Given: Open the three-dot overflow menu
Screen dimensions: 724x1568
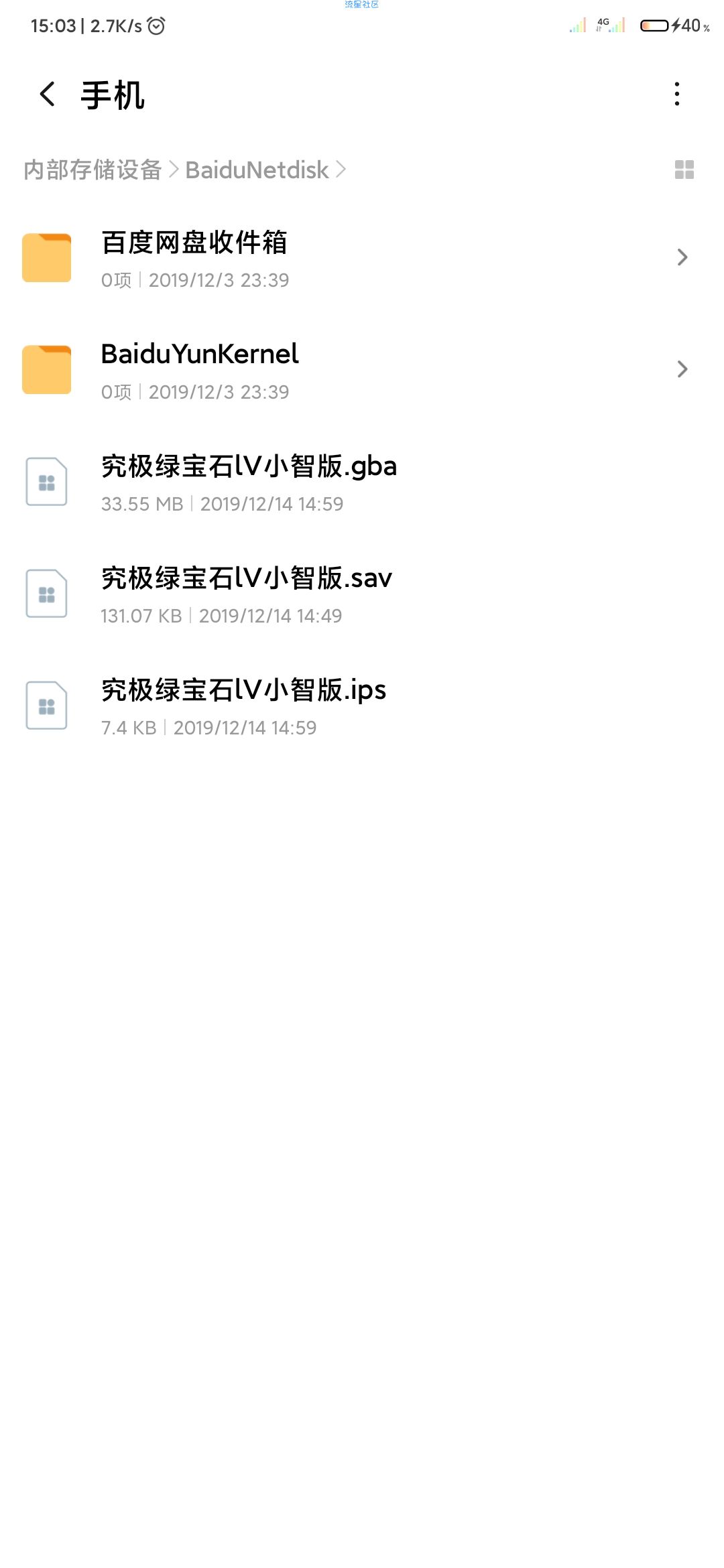Looking at the screenshot, I should [677, 94].
